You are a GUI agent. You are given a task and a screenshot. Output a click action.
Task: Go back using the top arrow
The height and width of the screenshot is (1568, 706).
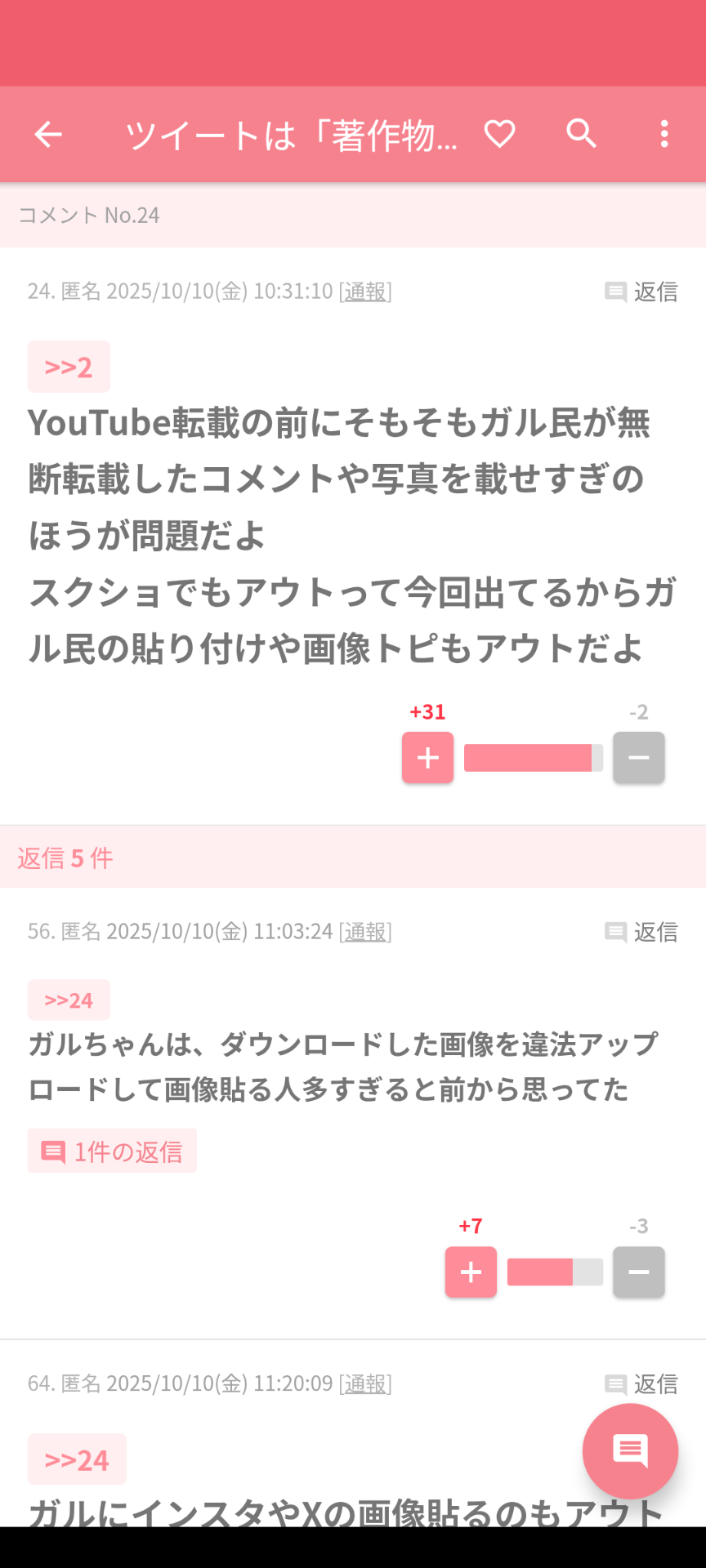pyautogui.click(x=48, y=134)
